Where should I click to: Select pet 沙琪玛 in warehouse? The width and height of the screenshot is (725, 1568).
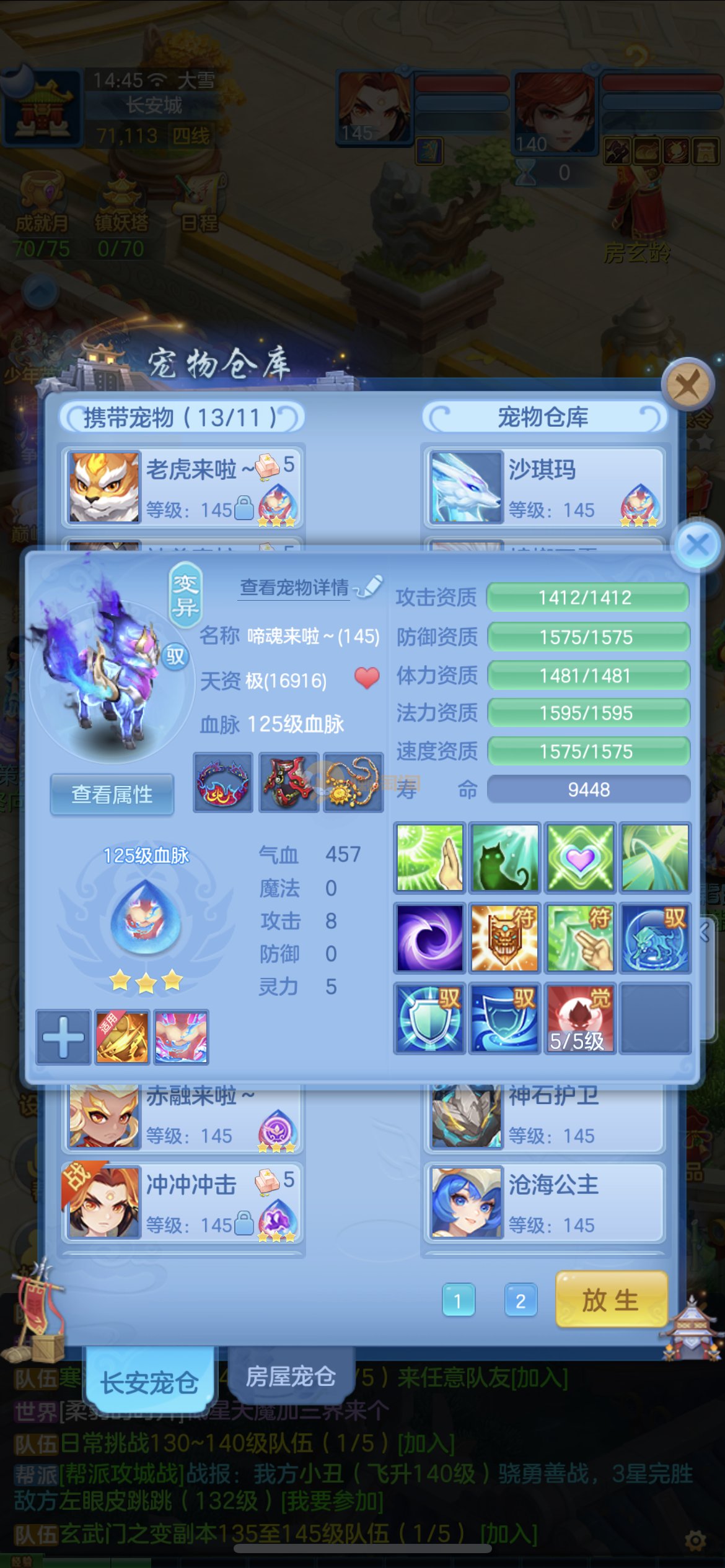pos(544,487)
